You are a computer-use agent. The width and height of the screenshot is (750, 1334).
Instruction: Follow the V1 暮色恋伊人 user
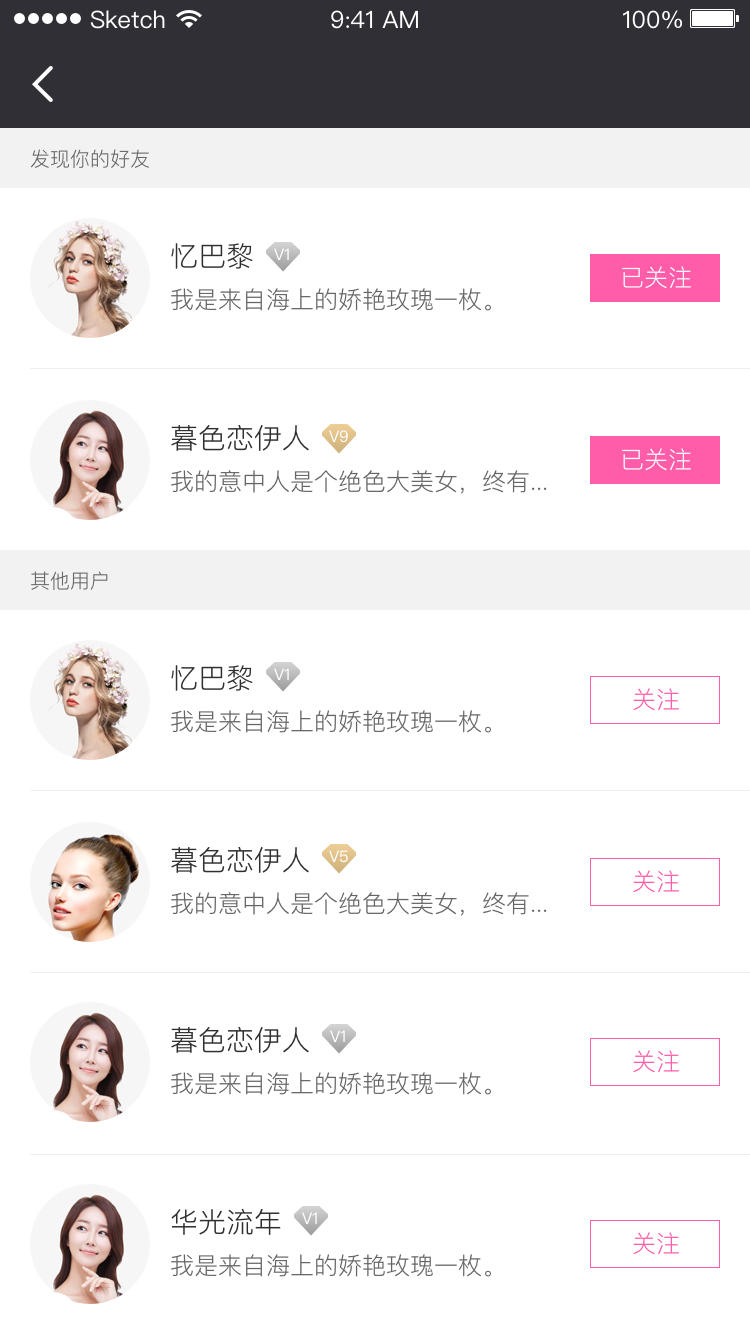pyautogui.click(x=654, y=1061)
